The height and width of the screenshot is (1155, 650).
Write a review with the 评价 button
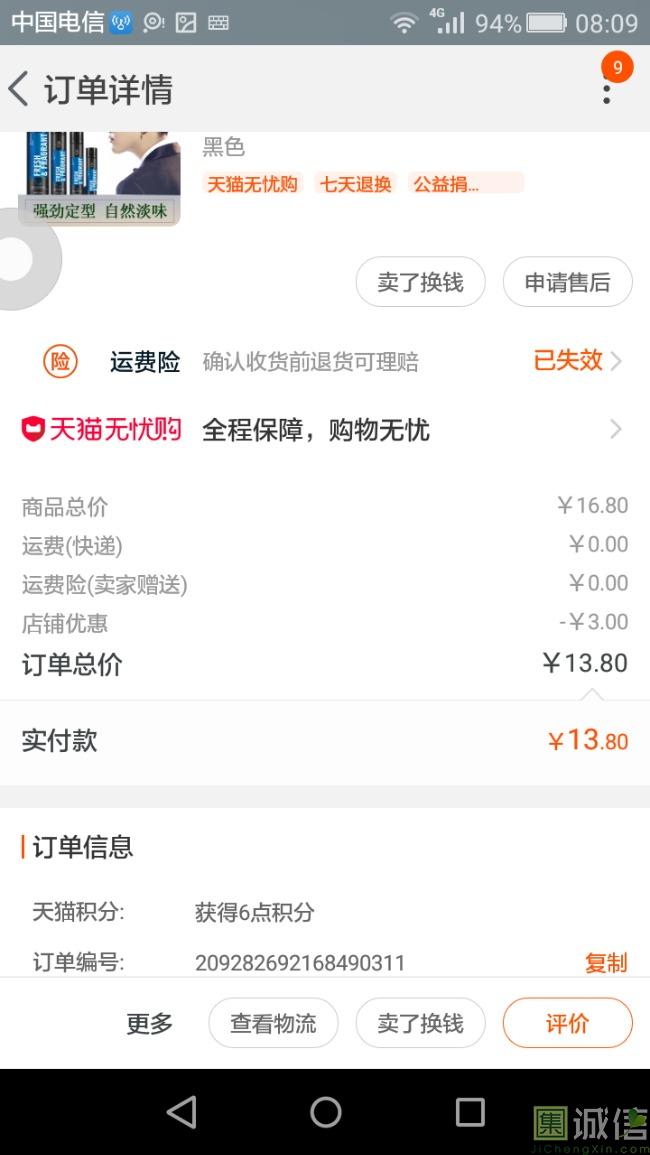point(567,1023)
